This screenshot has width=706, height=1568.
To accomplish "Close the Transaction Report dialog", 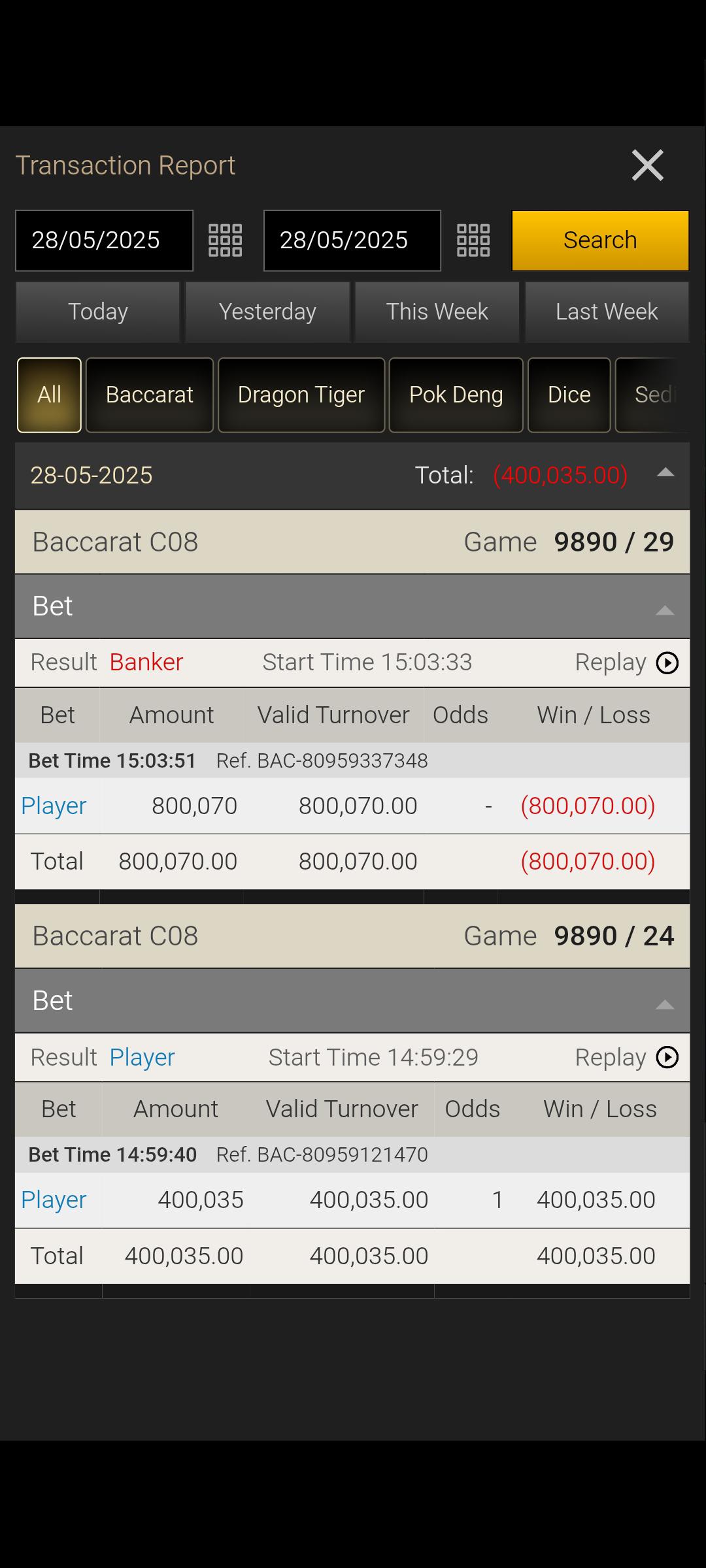I will pyautogui.click(x=647, y=165).
